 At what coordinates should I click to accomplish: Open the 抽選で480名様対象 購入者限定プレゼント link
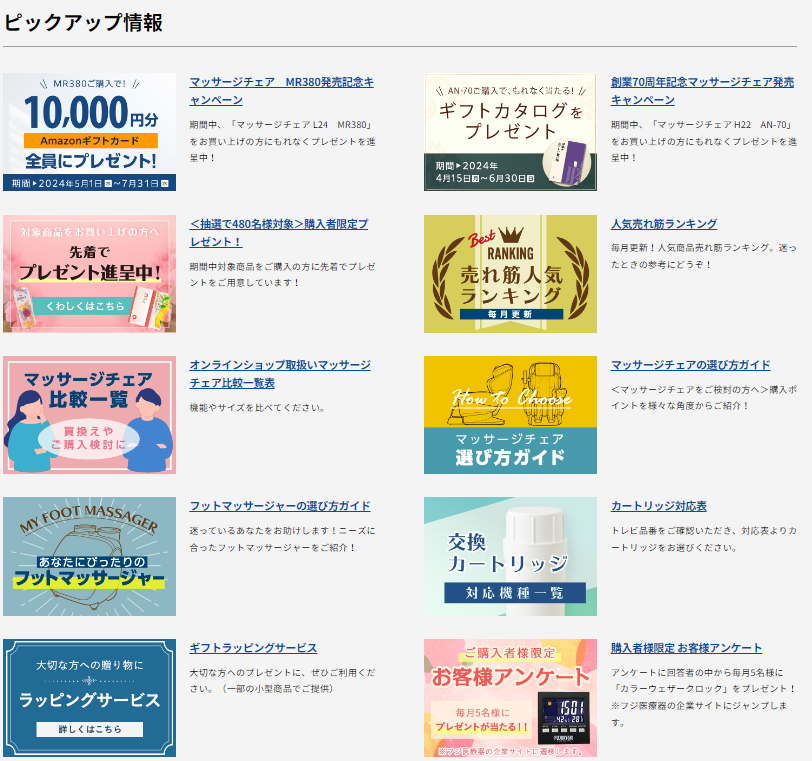pos(278,224)
